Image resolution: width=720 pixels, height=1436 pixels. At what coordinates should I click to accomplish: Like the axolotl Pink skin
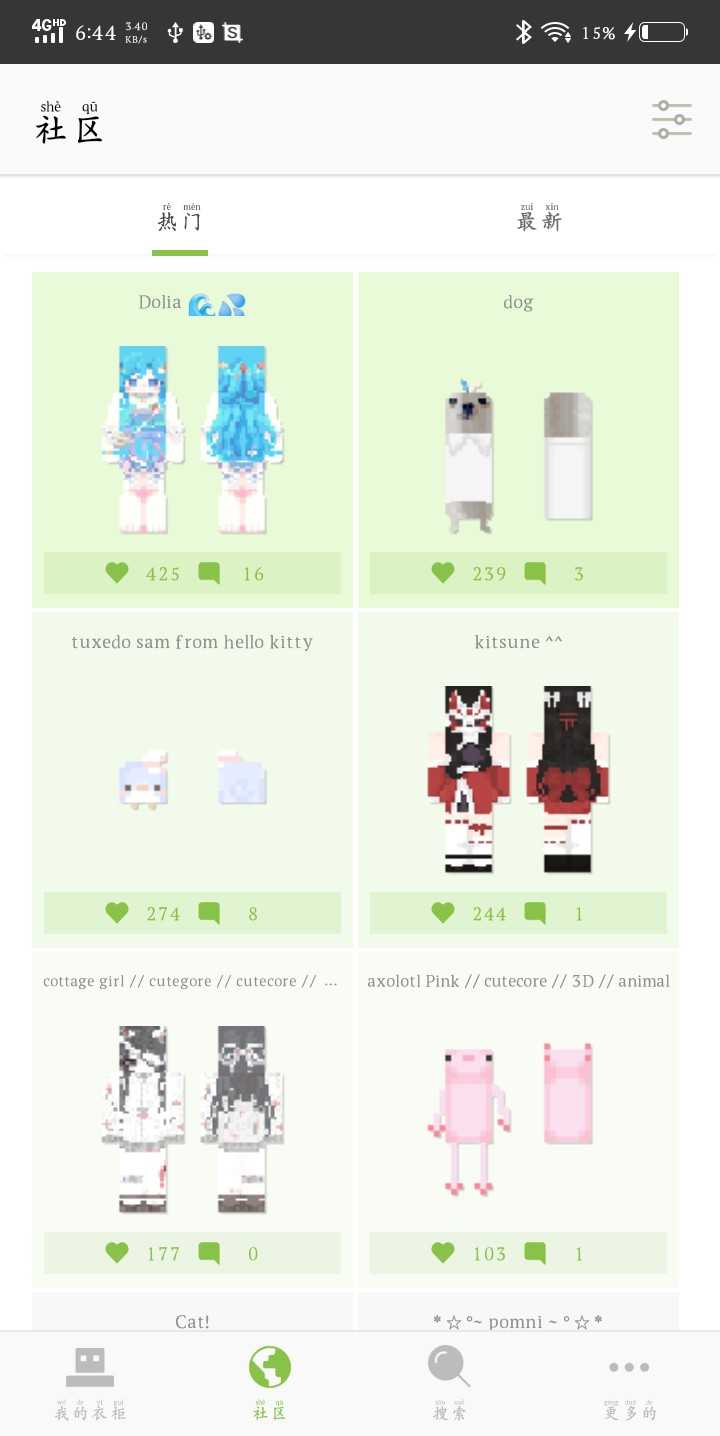[443, 1253]
